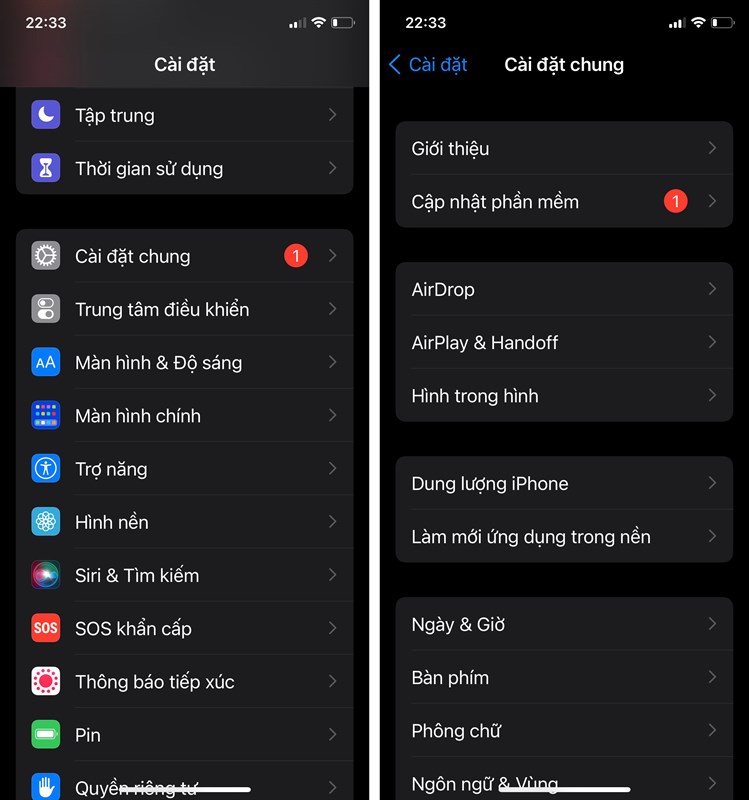Open the SOS khẩn cấp icon
The image size is (749, 800).
[x=45, y=628]
